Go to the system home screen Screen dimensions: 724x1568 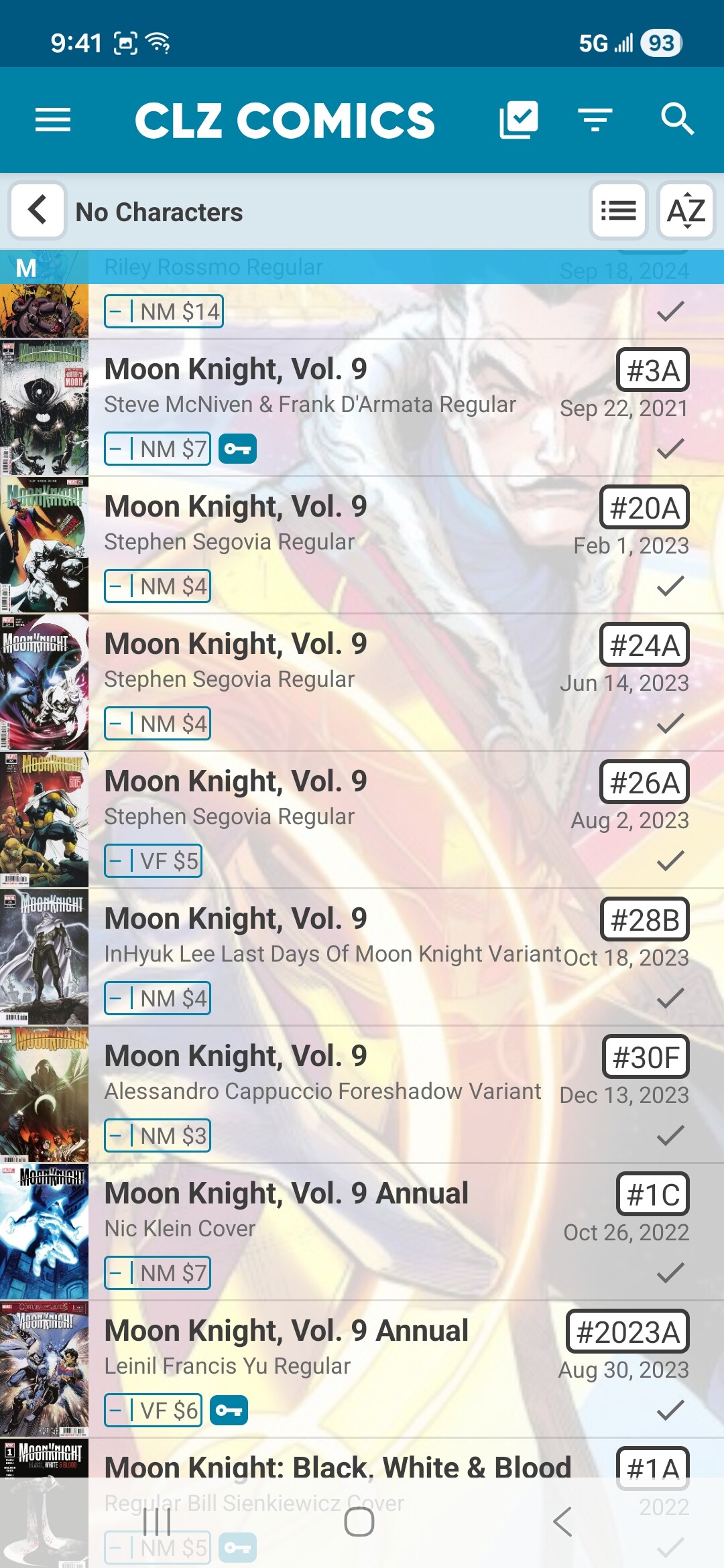tap(359, 1522)
